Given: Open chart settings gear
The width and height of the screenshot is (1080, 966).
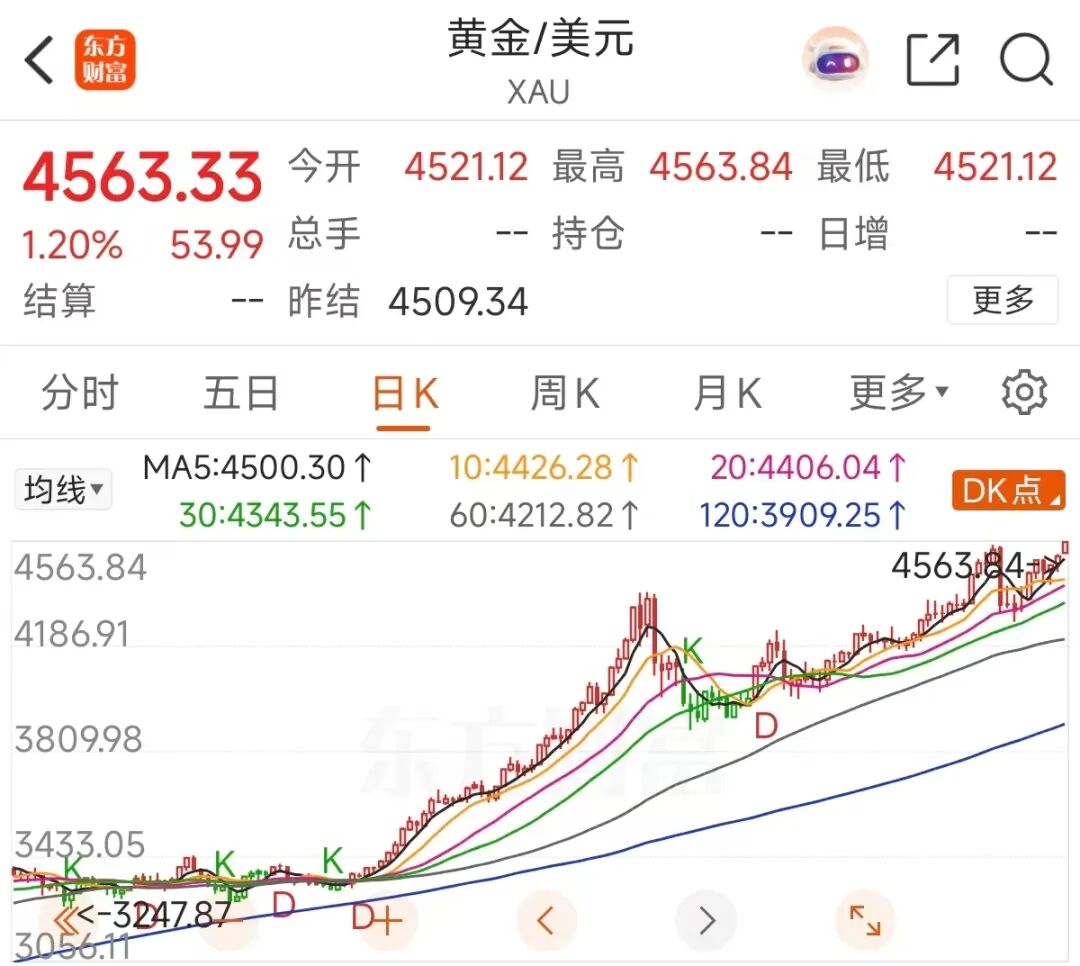Looking at the screenshot, I should pyautogui.click(x=1024, y=393).
